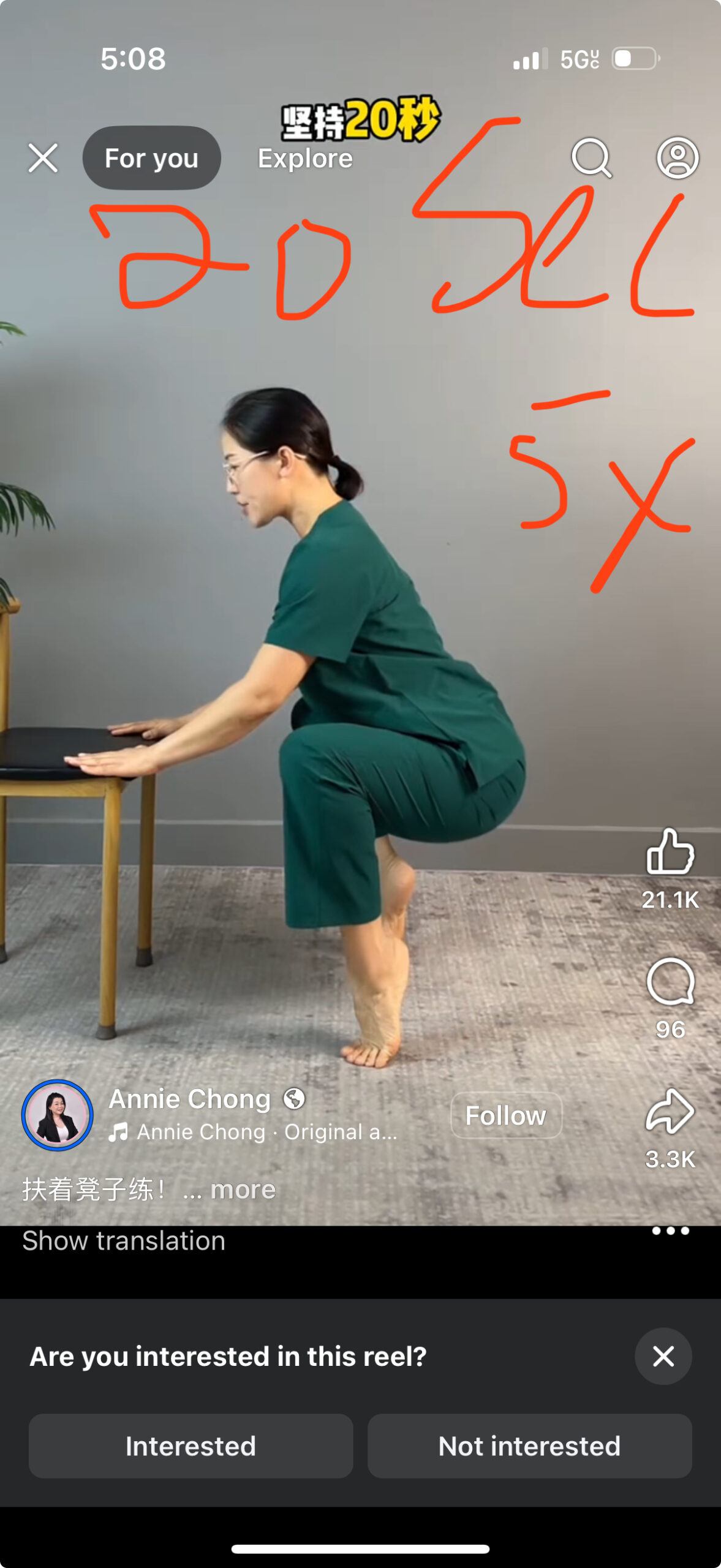Open the comments on this reel

tap(670, 981)
